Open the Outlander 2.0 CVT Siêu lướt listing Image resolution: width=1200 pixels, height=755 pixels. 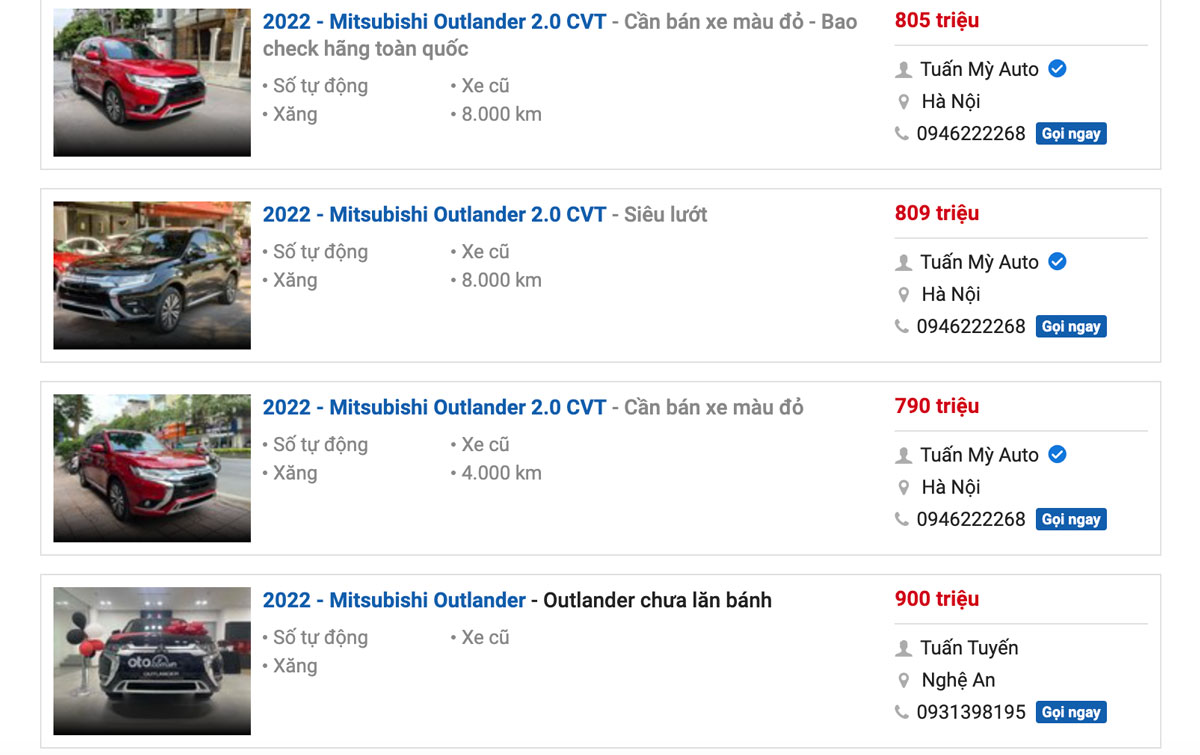click(434, 215)
